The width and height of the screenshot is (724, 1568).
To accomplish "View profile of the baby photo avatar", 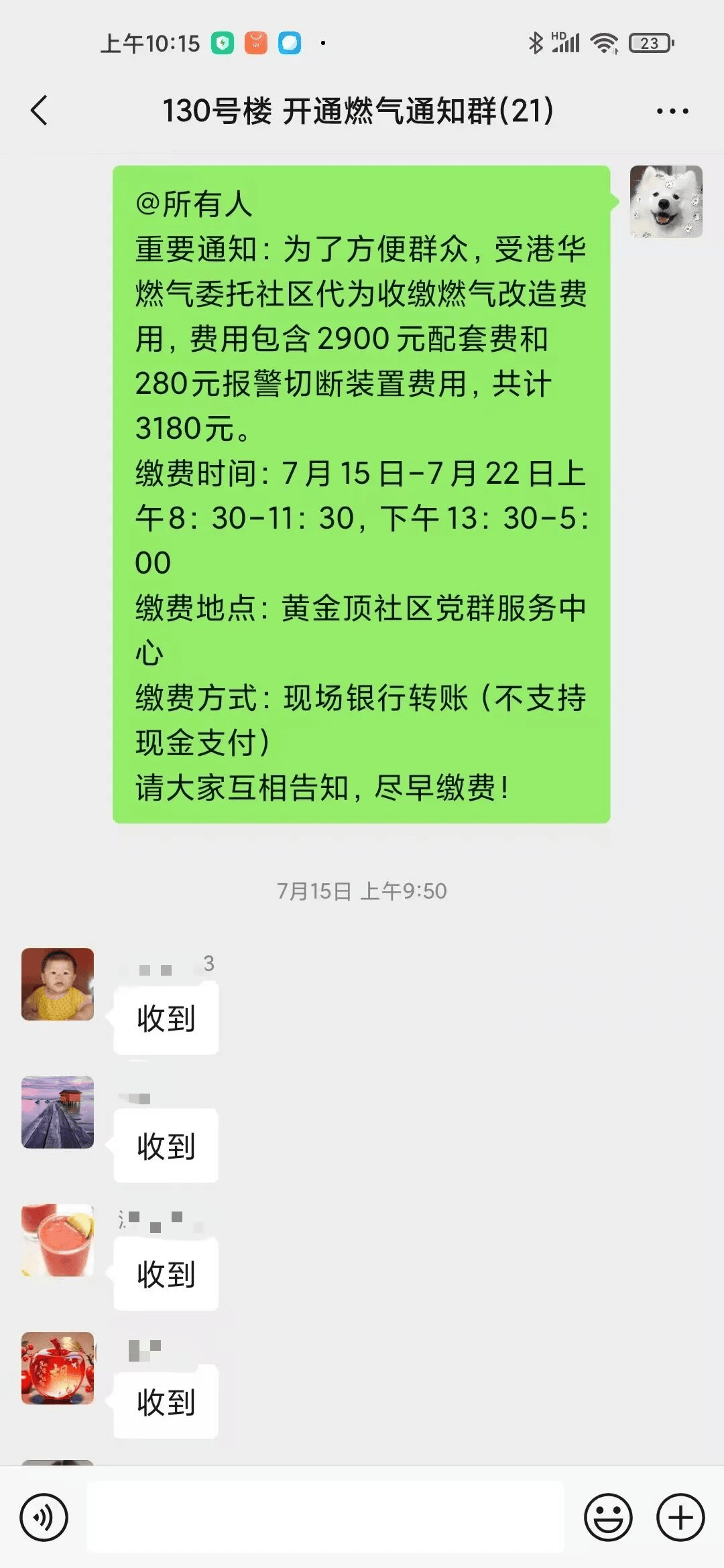I will tap(58, 984).
